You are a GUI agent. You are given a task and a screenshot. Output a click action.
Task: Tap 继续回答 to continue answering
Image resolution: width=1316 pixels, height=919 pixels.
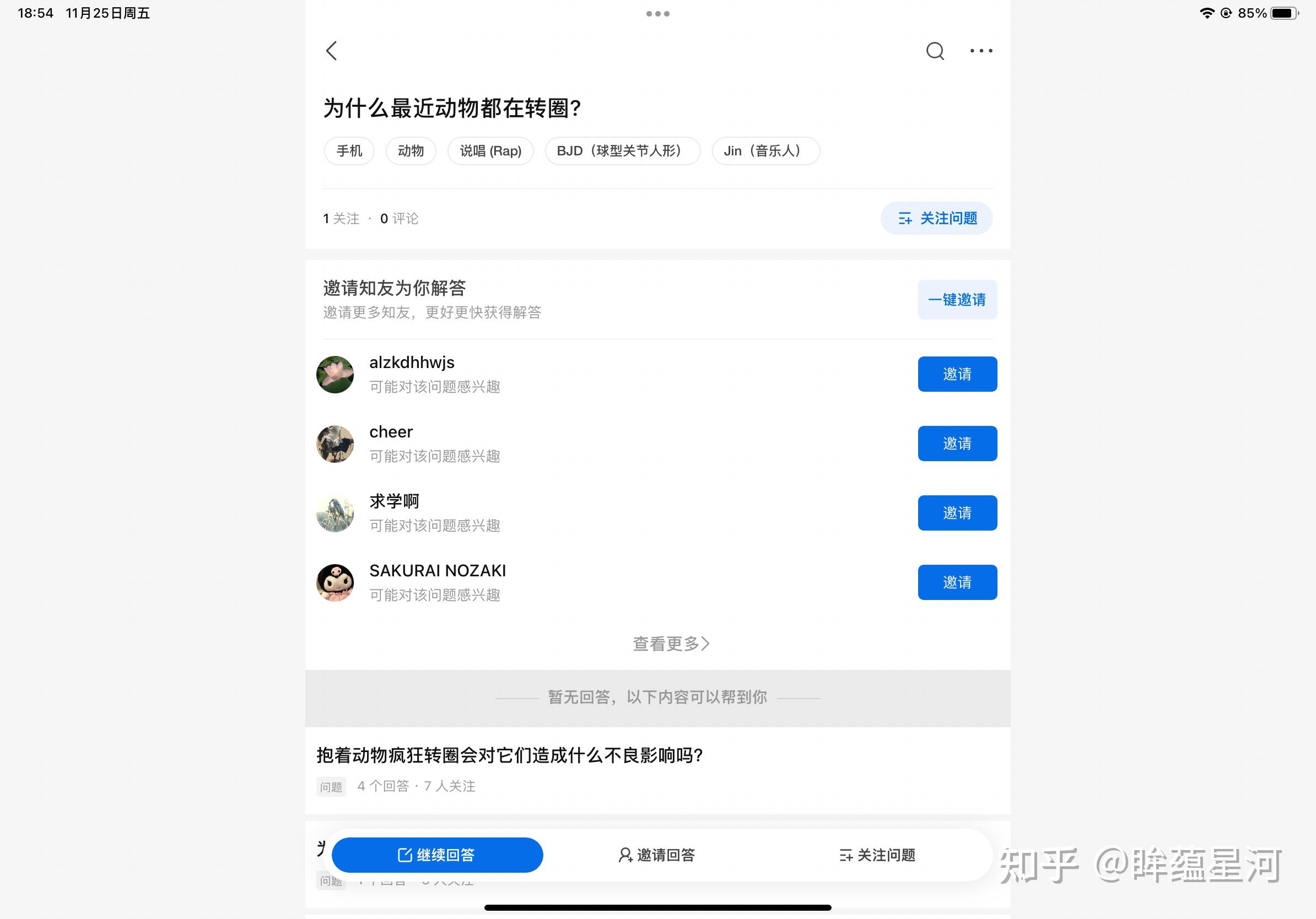[x=437, y=855]
